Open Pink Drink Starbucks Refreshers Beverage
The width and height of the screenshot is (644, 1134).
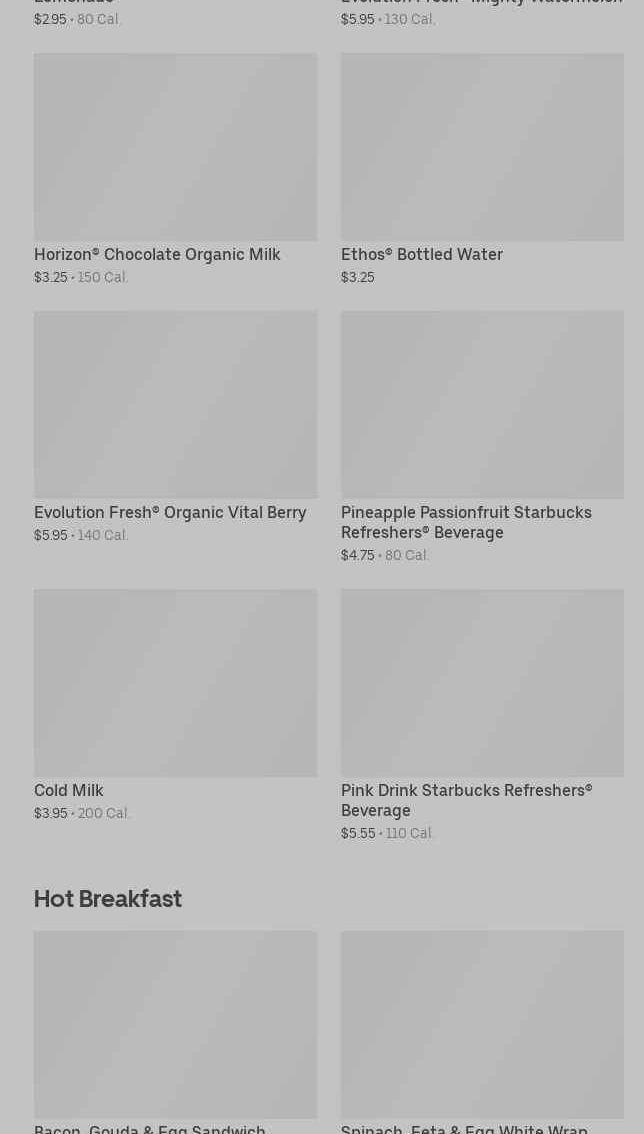[482, 715]
